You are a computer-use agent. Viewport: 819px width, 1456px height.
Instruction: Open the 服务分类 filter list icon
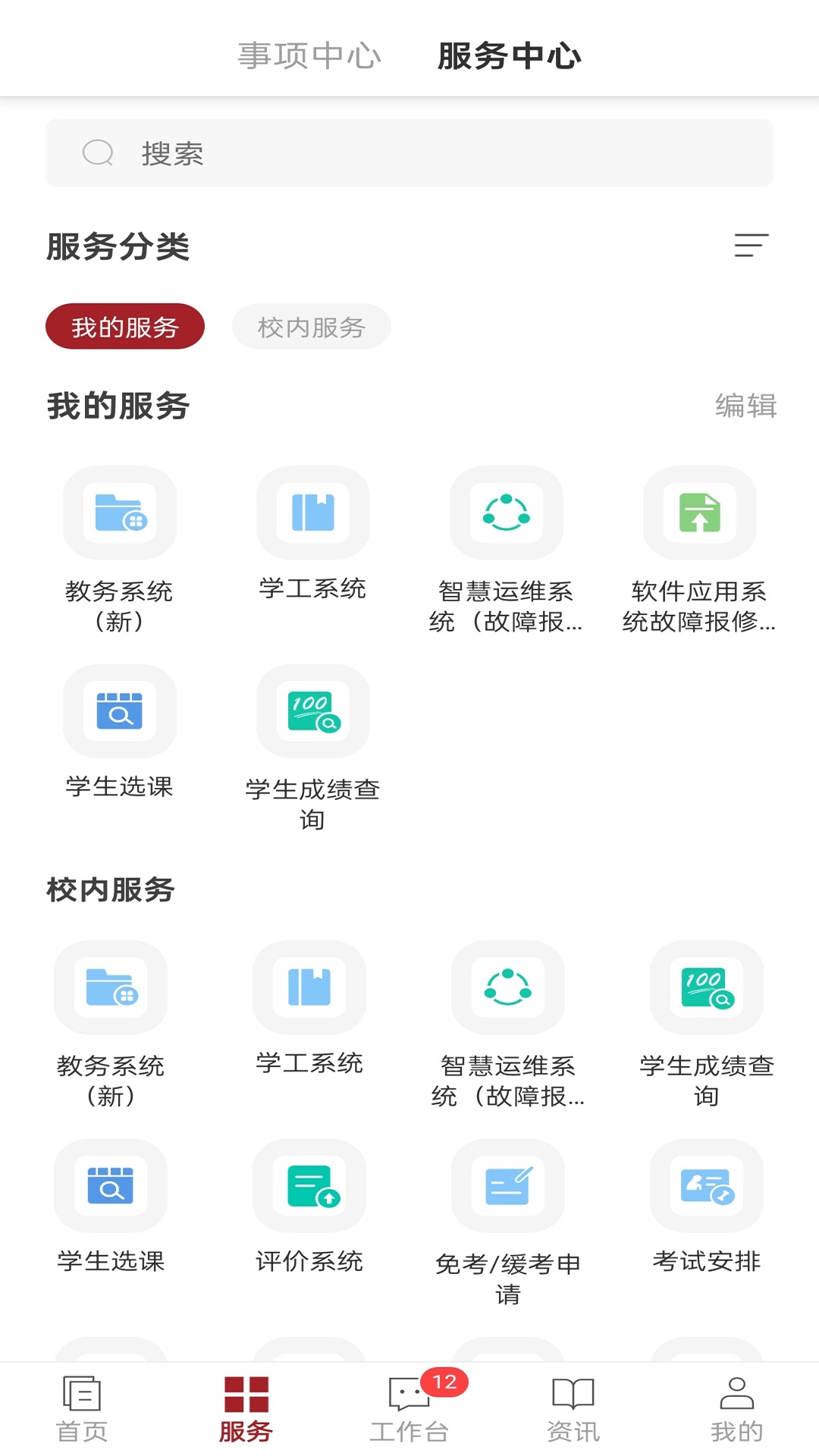coord(751,246)
